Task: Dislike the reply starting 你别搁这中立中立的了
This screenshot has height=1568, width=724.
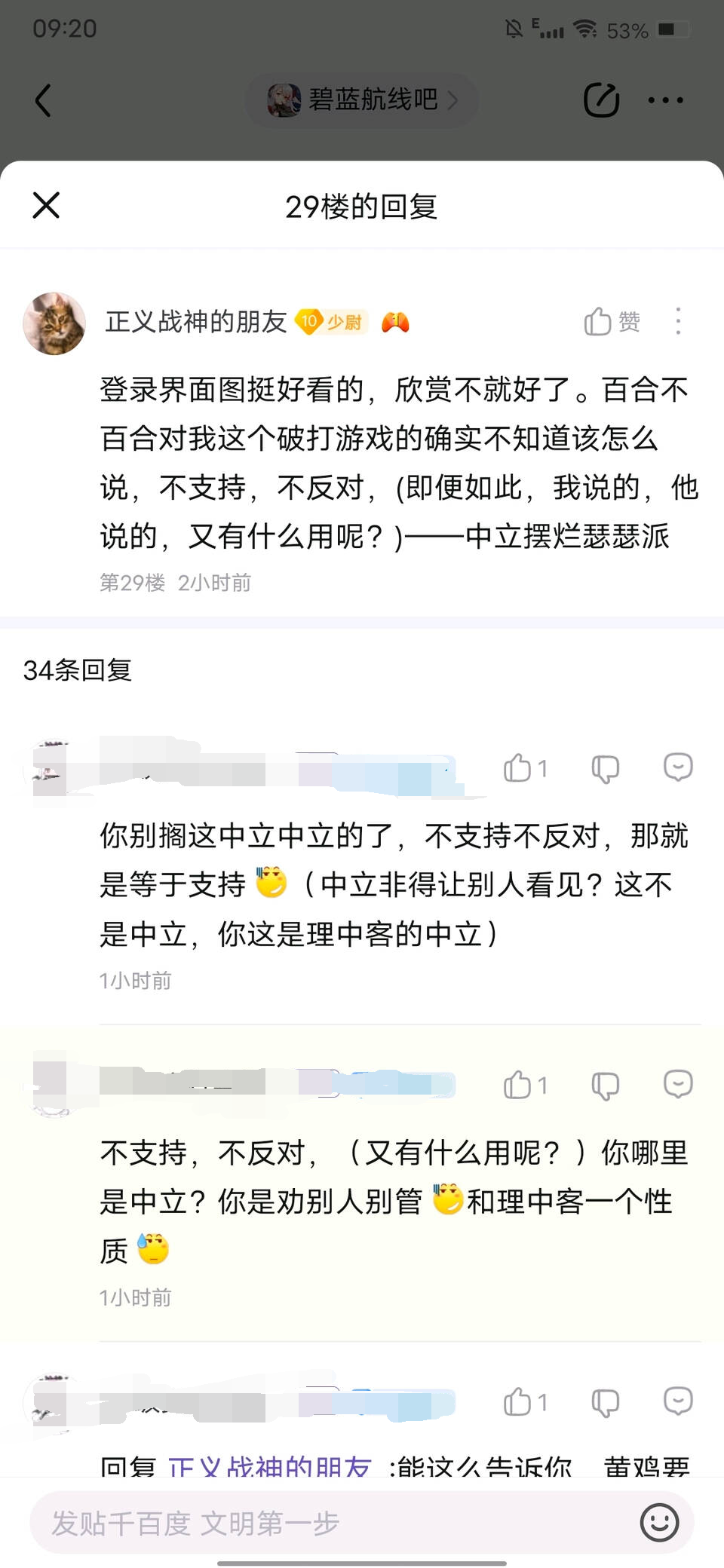Action: (x=605, y=768)
